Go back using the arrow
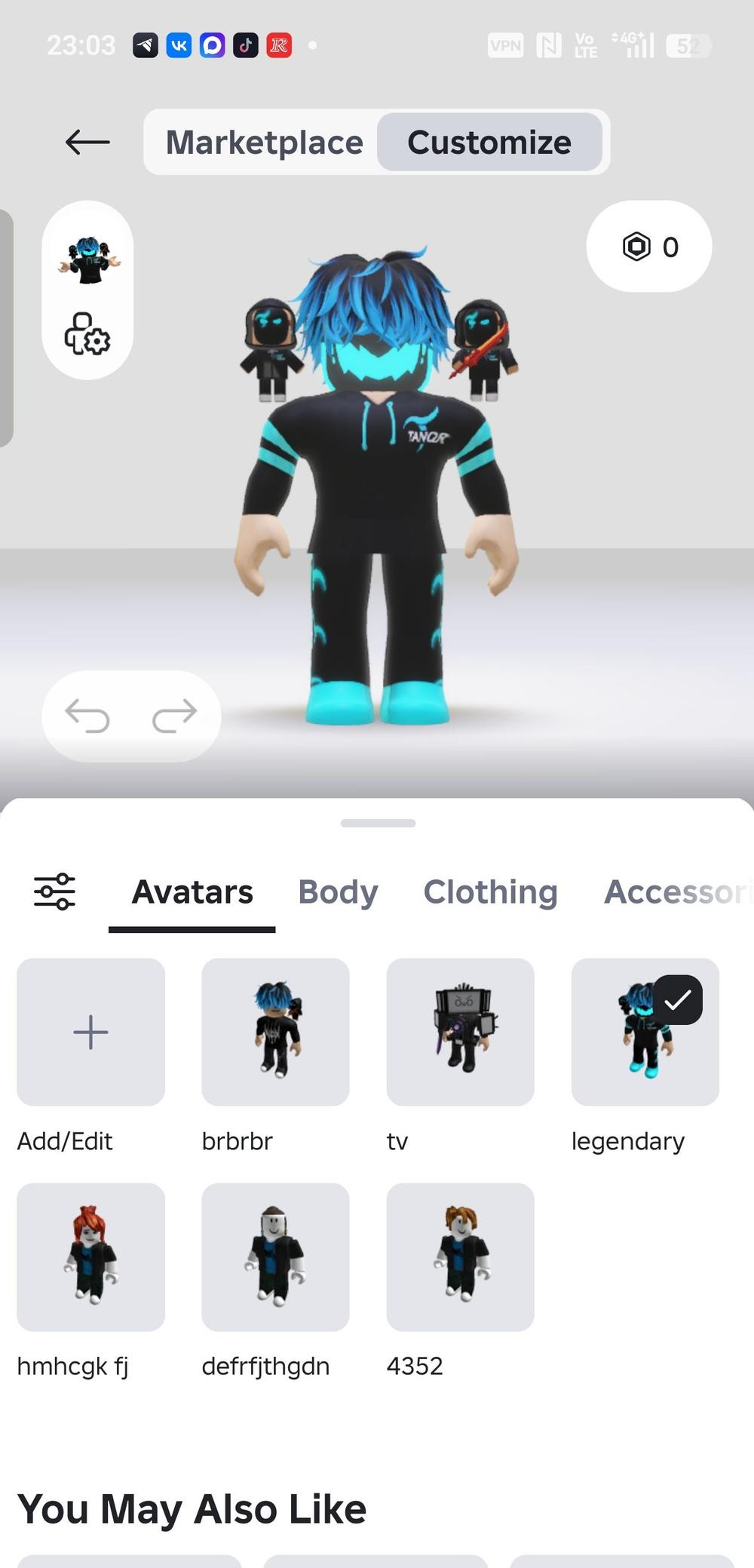 (87, 142)
